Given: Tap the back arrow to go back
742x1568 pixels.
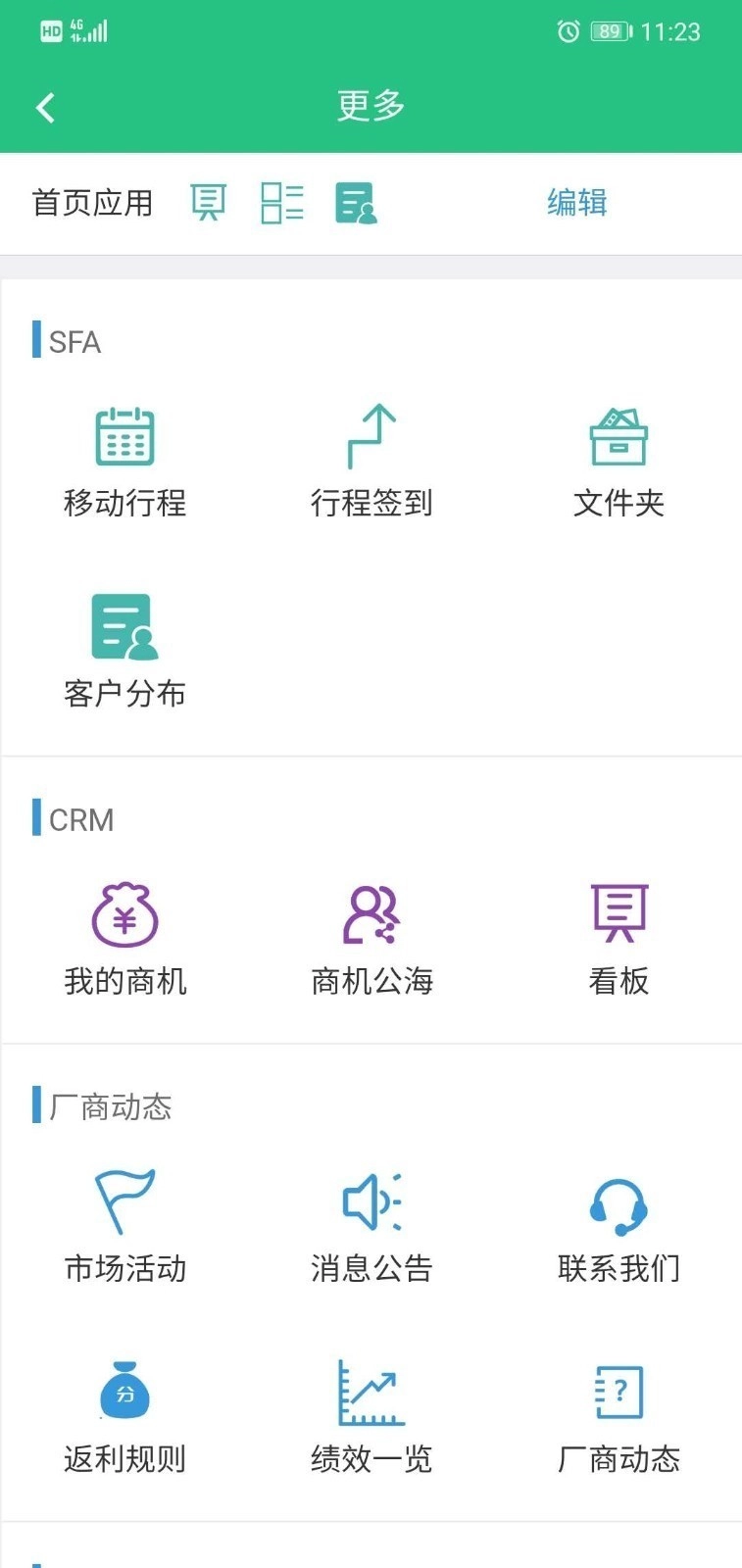Looking at the screenshot, I should [44, 106].
